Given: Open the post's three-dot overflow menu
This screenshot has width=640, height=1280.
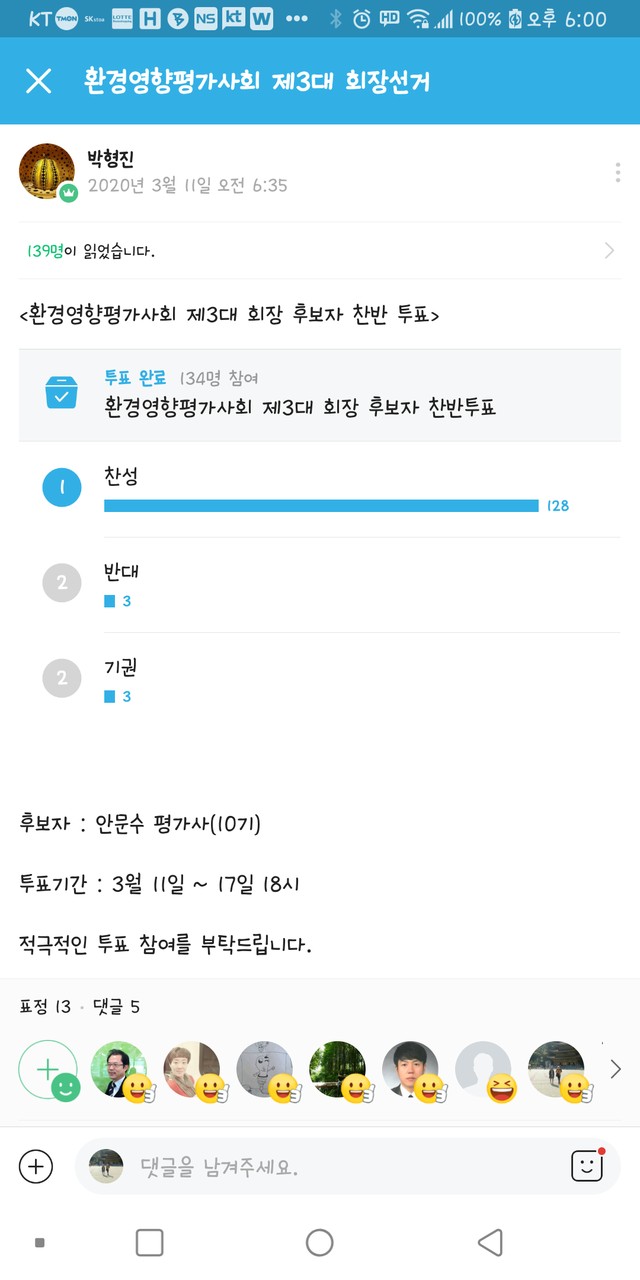Looking at the screenshot, I should [x=618, y=172].
